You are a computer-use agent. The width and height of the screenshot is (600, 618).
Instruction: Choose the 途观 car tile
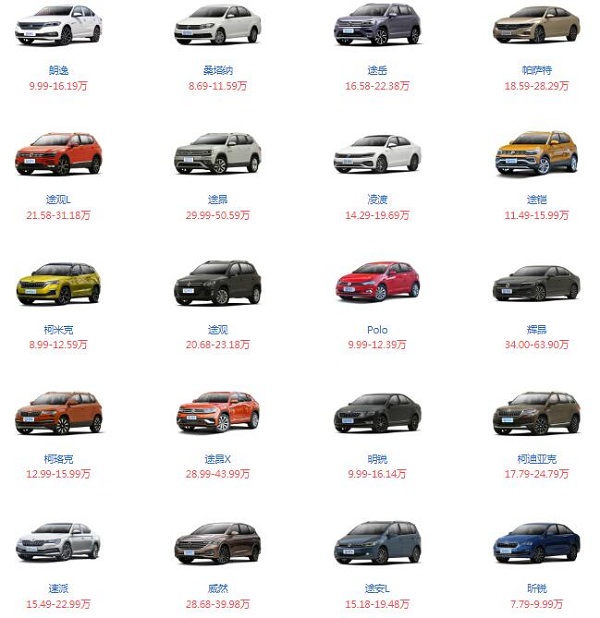point(218,285)
